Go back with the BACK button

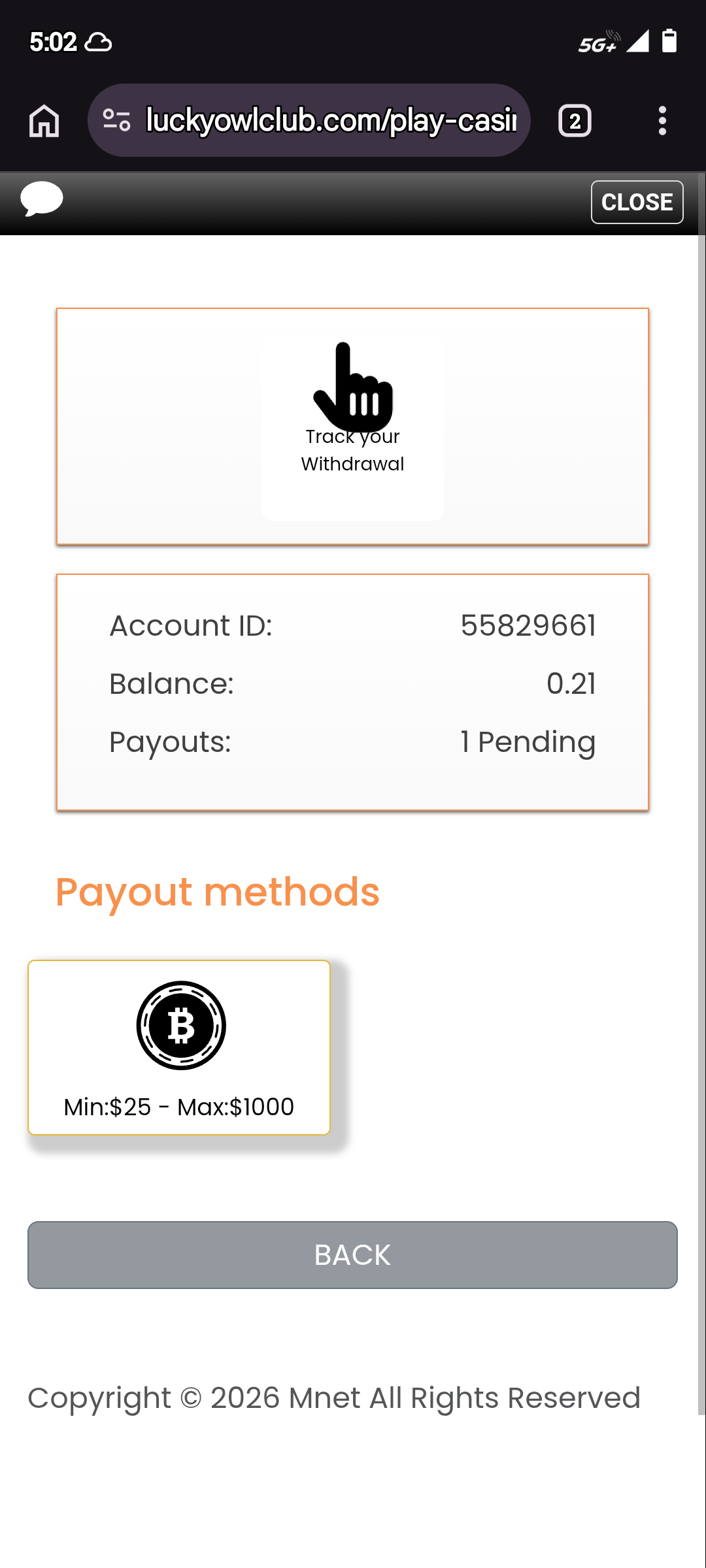(352, 1255)
